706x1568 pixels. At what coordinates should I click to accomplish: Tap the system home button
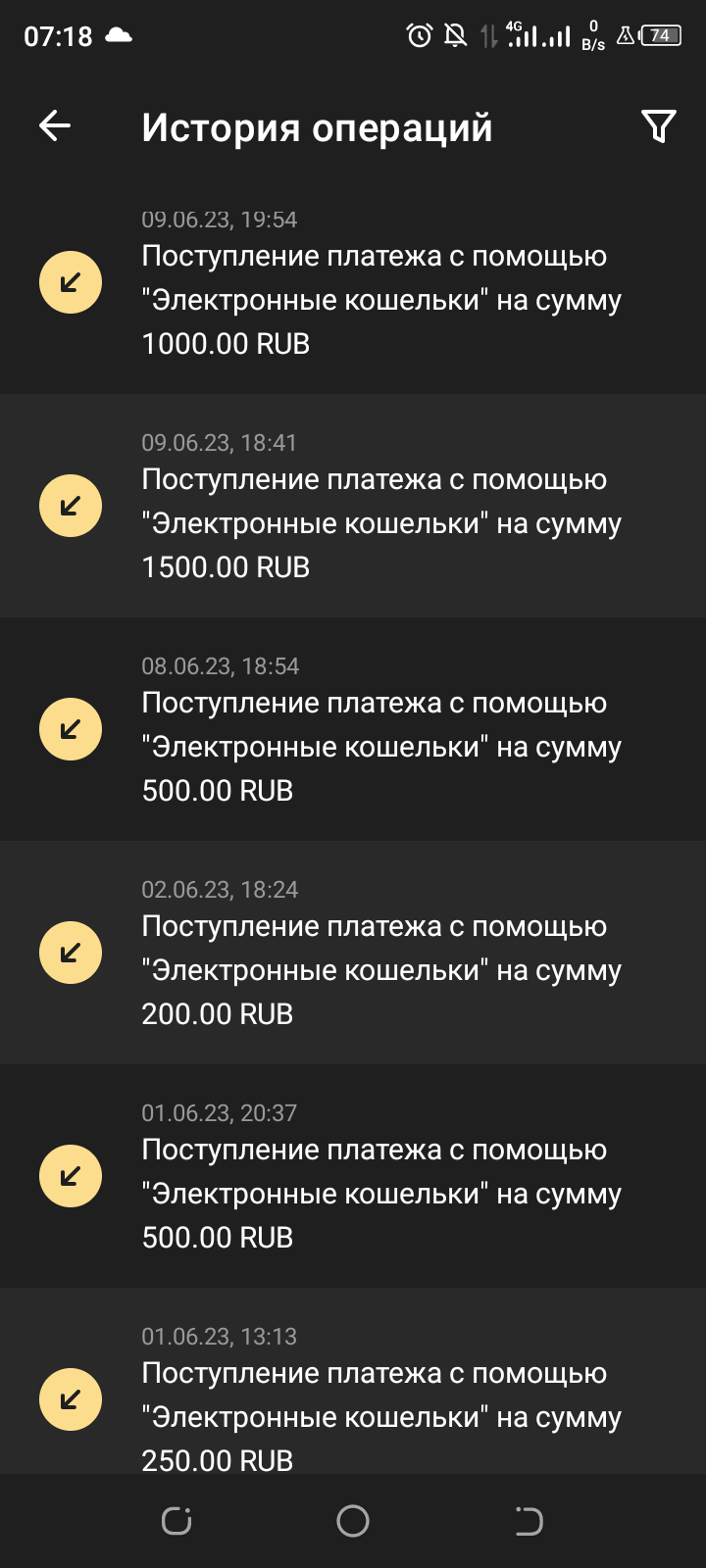pyautogui.click(x=353, y=1521)
